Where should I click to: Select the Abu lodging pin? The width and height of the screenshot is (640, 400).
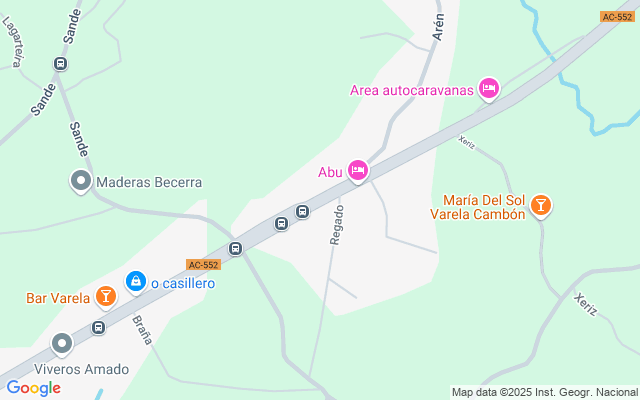pos(358,171)
